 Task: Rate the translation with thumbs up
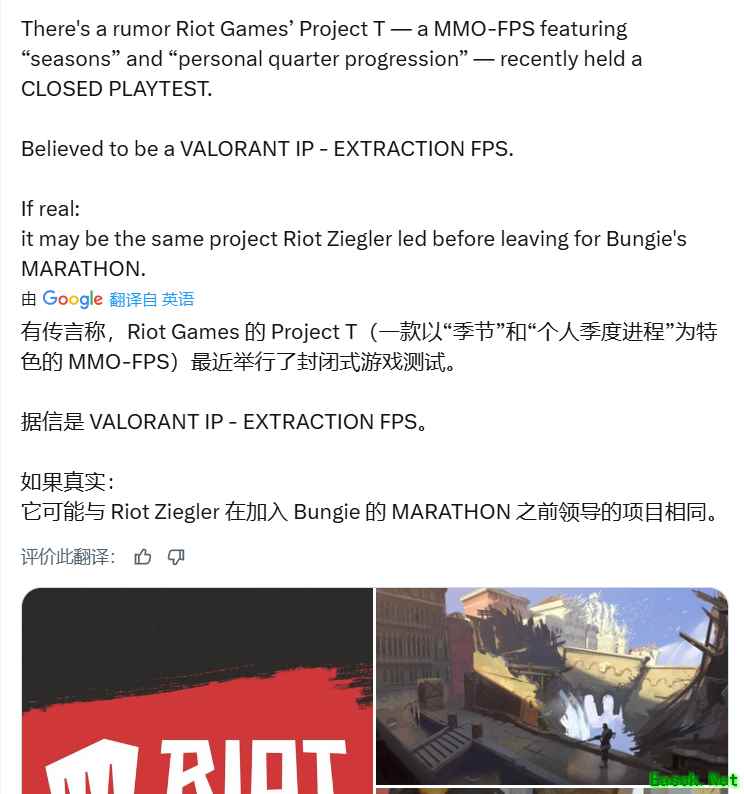click(143, 557)
